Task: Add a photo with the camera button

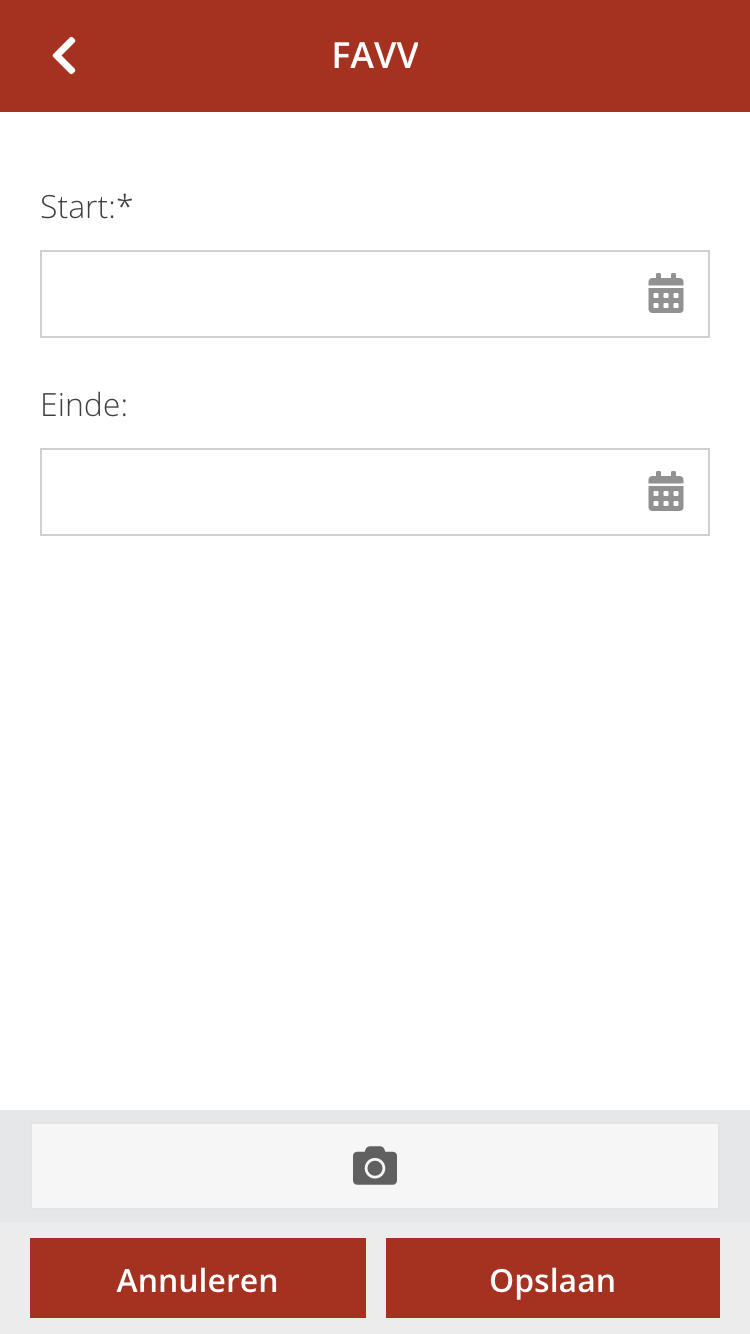Action: coord(375,1166)
